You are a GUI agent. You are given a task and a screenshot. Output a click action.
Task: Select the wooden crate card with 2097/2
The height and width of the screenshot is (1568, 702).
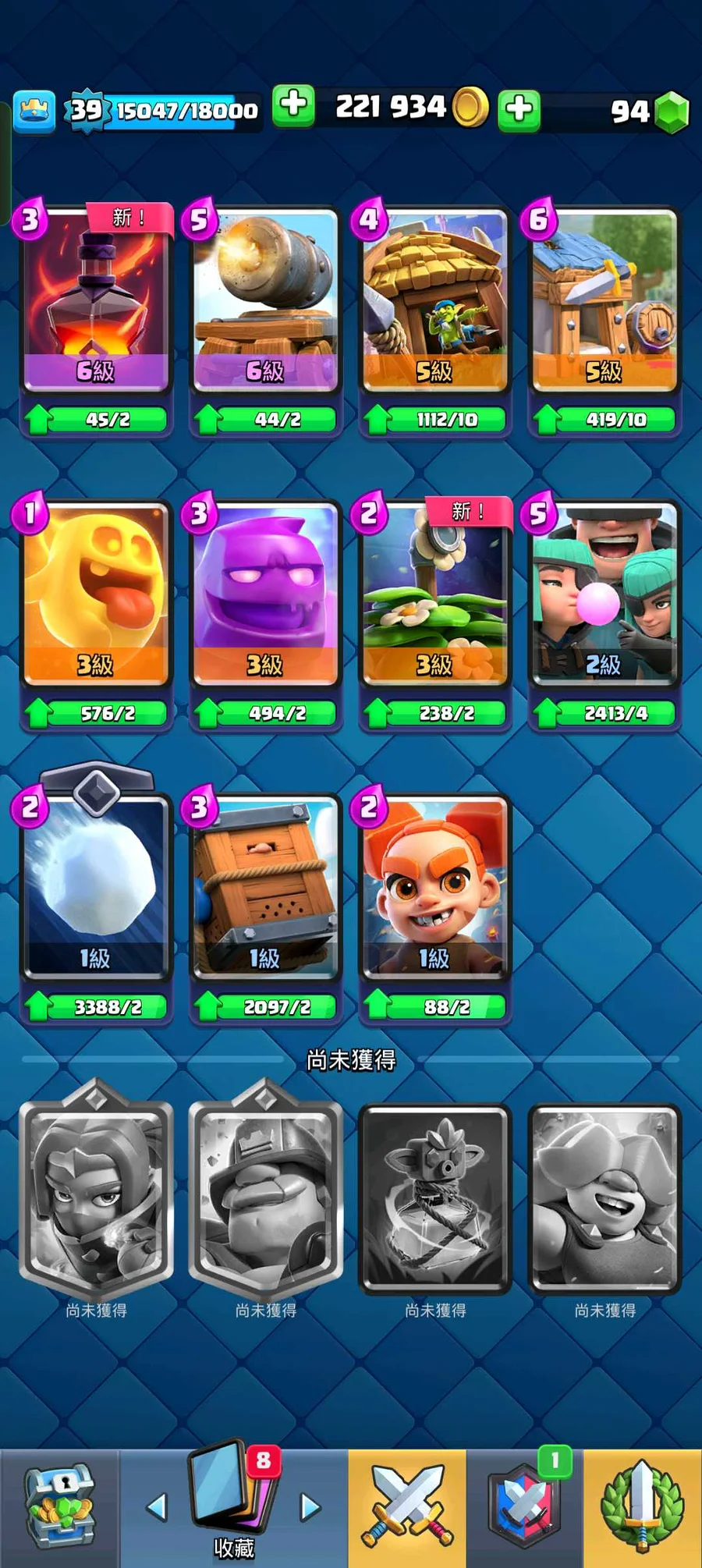click(266, 887)
